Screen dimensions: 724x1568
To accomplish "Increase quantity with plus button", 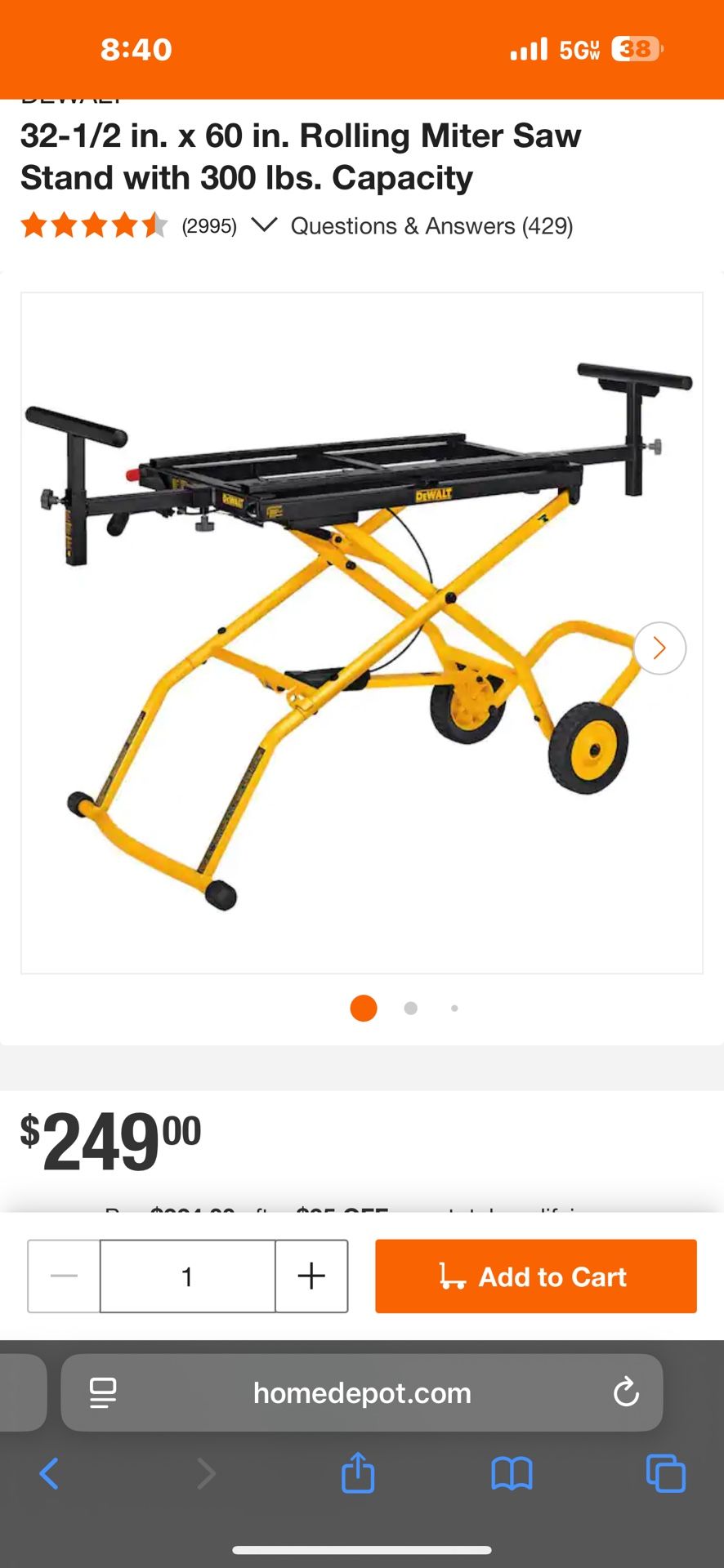I will click(x=311, y=1276).
